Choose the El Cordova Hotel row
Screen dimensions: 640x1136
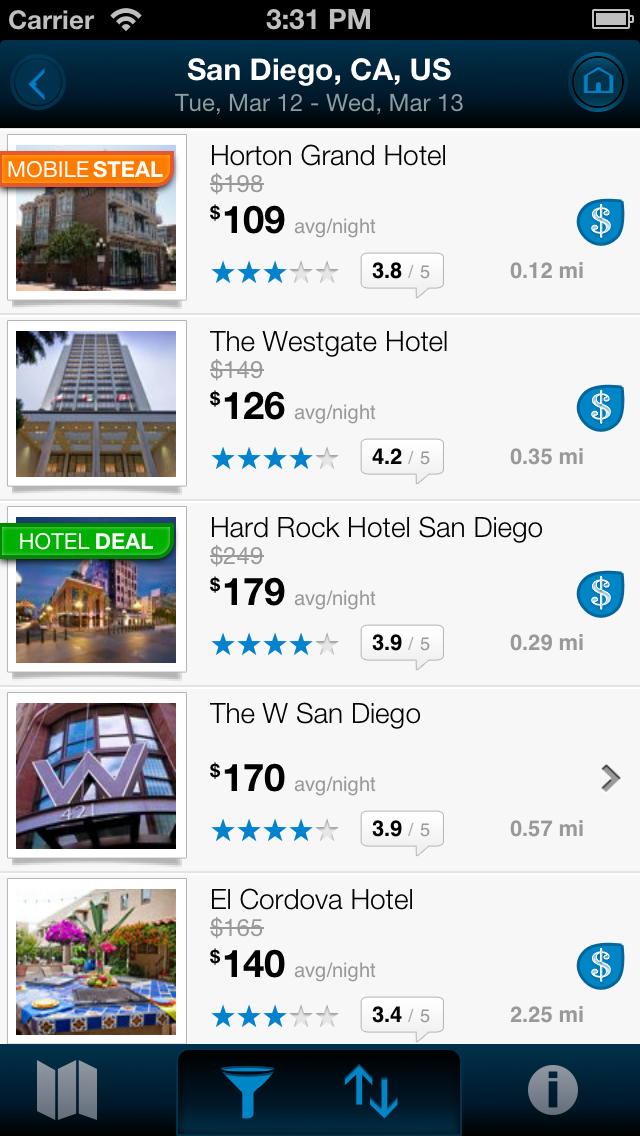point(311,900)
